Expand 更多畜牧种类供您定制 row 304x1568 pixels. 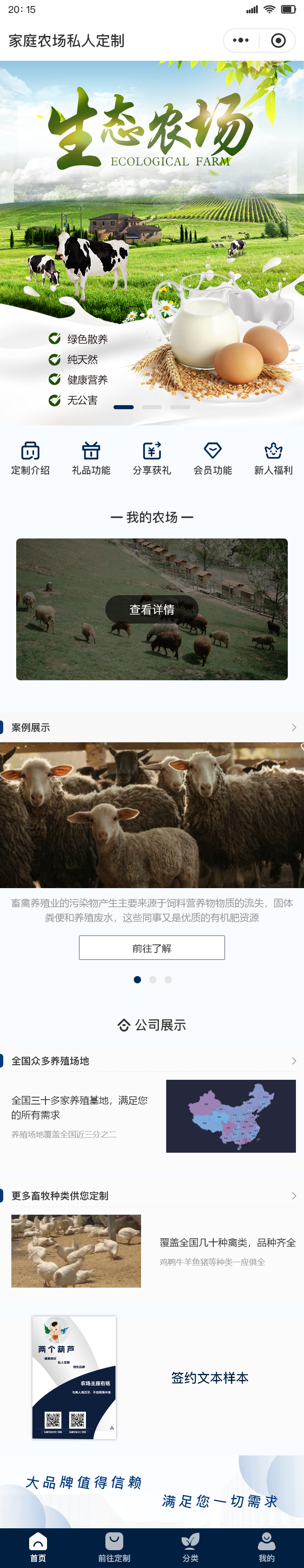click(x=293, y=1196)
